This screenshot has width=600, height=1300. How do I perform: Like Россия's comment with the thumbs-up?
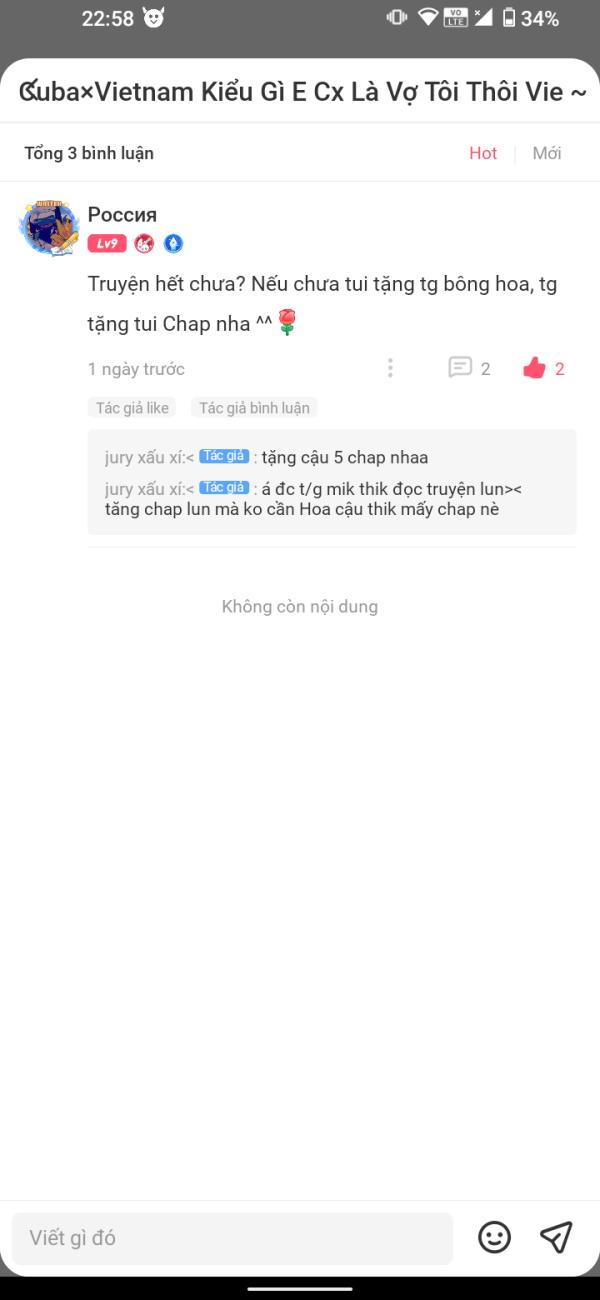tap(534, 368)
